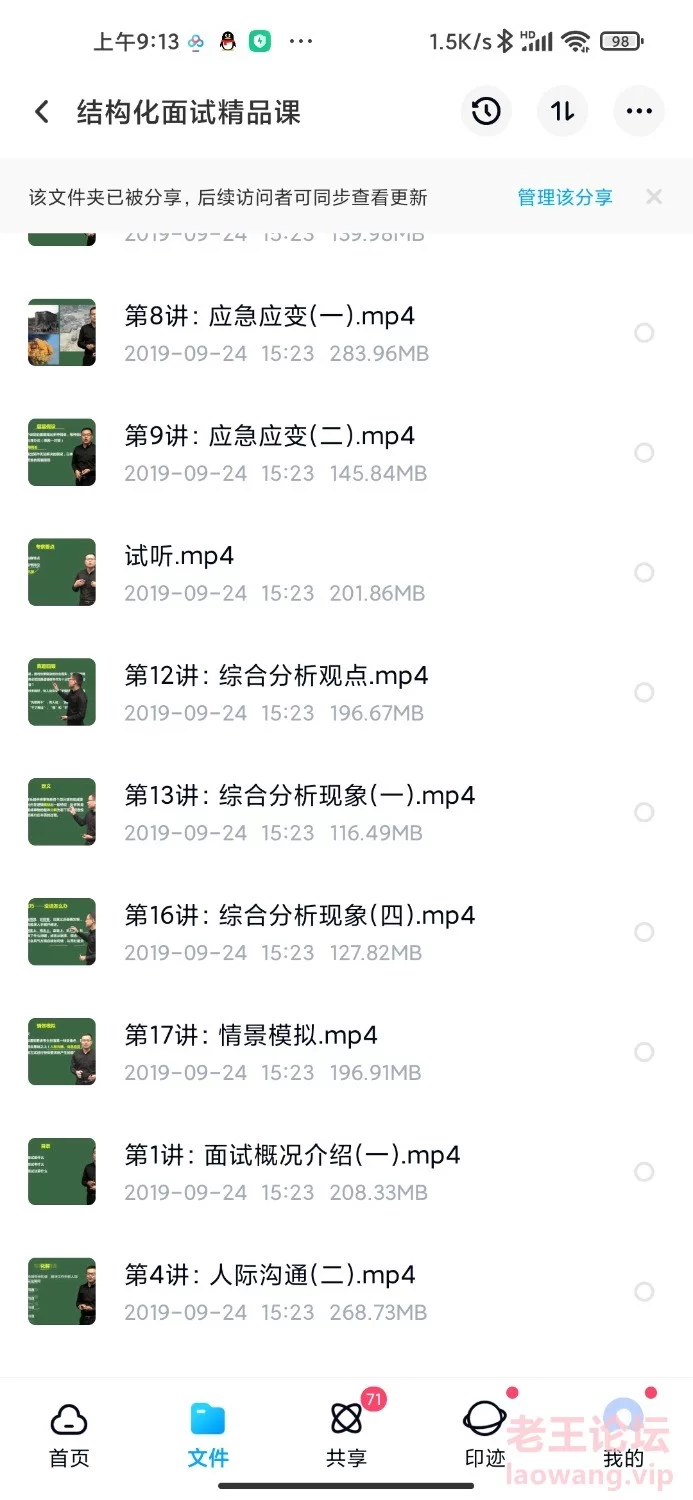Go back from 结构化面试精品课 folder
Image resolution: width=693 pixels, height=1500 pixels.
pyautogui.click(x=42, y=112)
